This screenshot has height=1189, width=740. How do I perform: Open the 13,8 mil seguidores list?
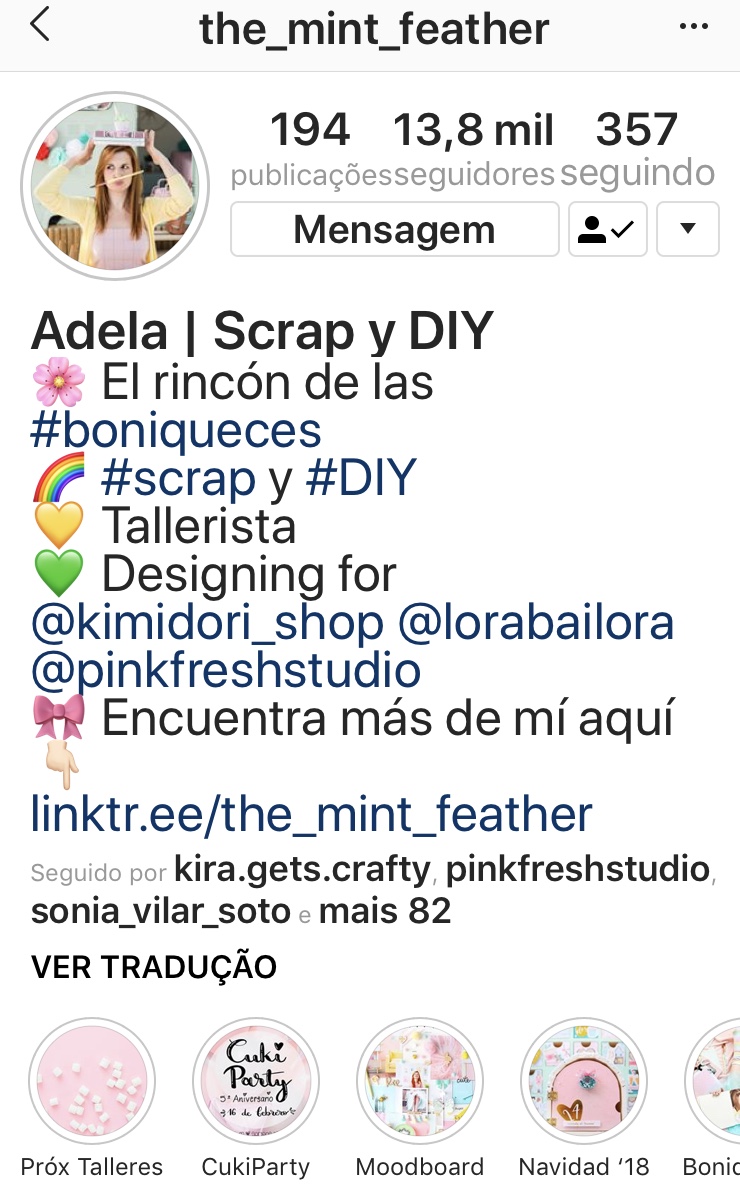tap(474, 149)
